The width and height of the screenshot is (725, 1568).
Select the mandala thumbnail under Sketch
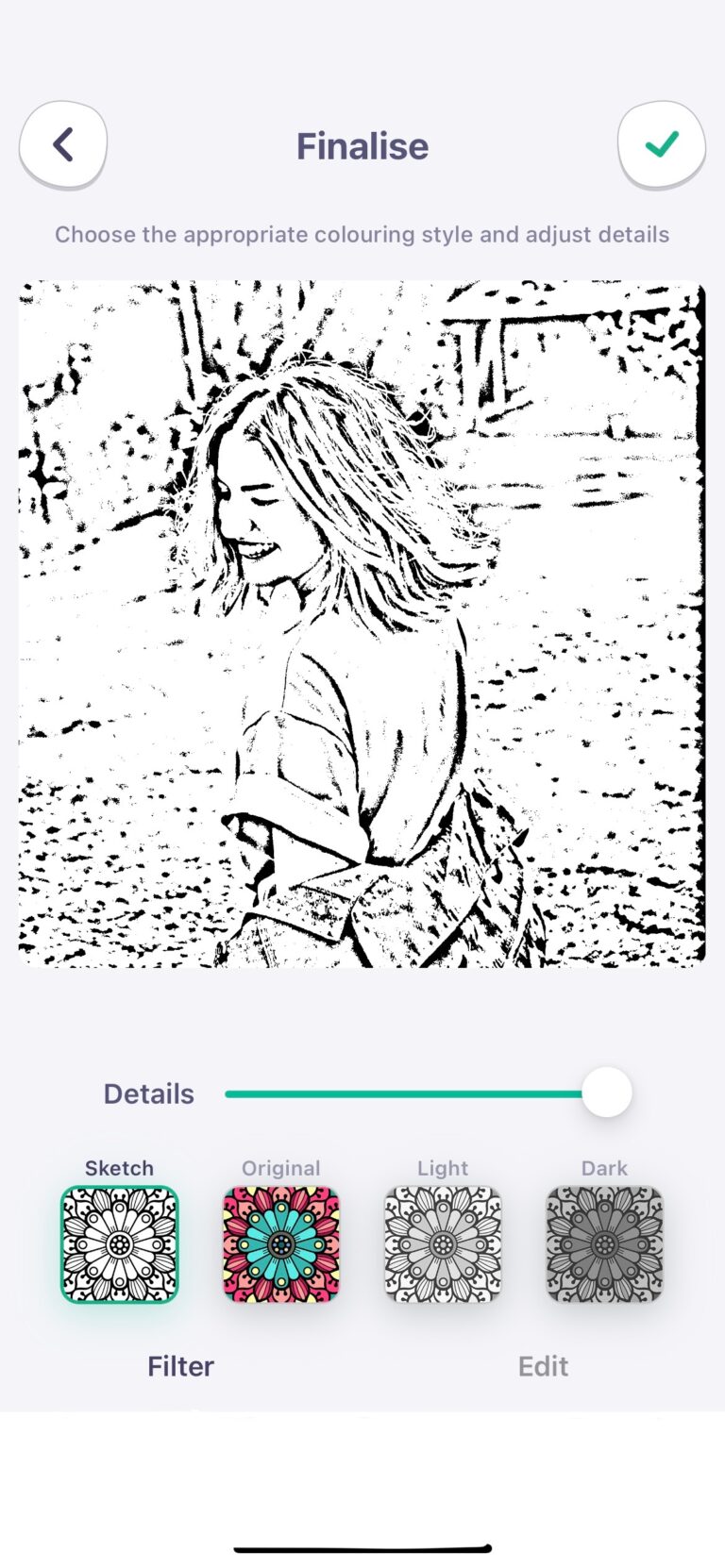tap(119, 1243)
